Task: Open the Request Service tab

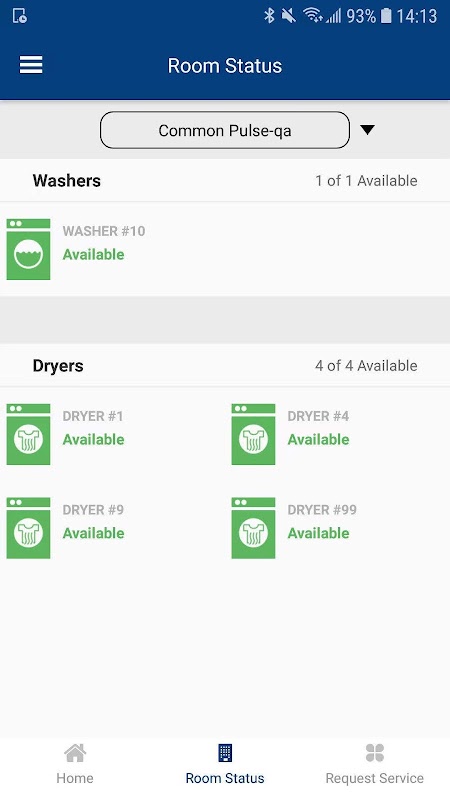Action: click(375, 764)
